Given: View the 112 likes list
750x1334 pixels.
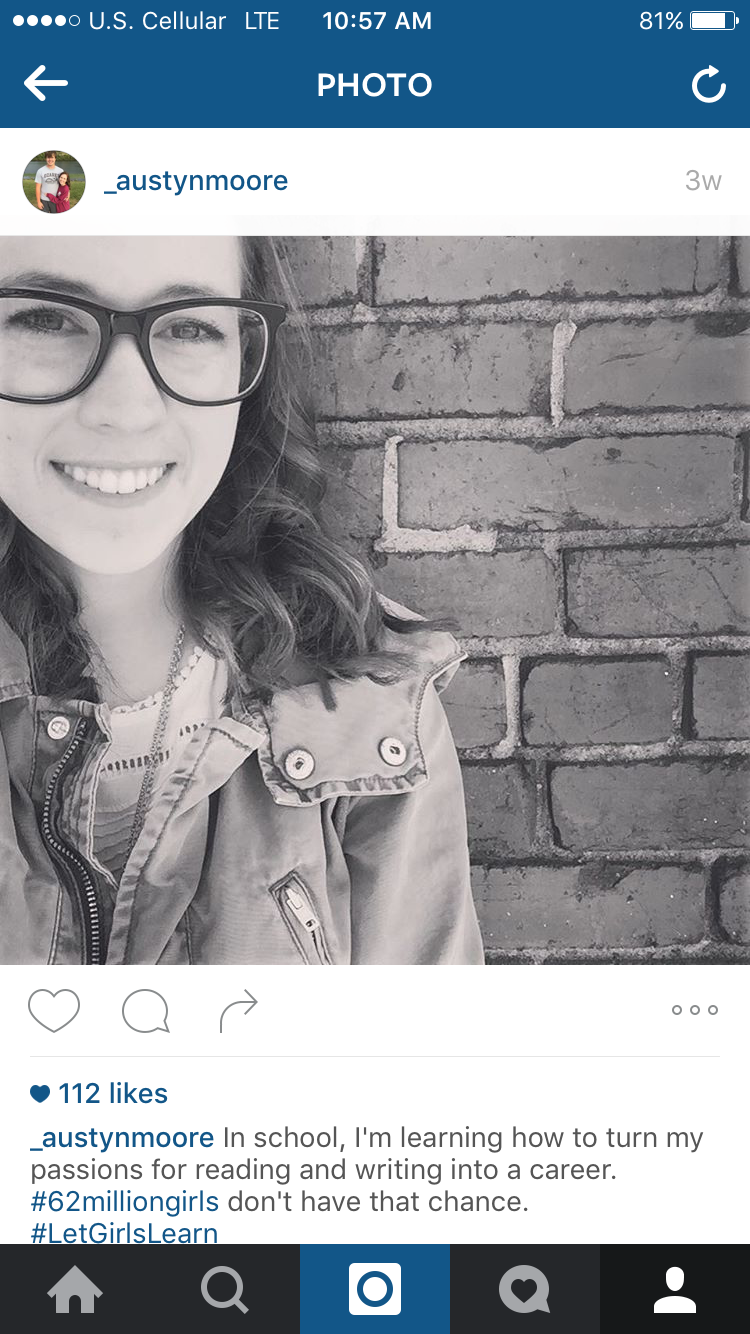Looking at the screenshot, I should coord(99,1093).
